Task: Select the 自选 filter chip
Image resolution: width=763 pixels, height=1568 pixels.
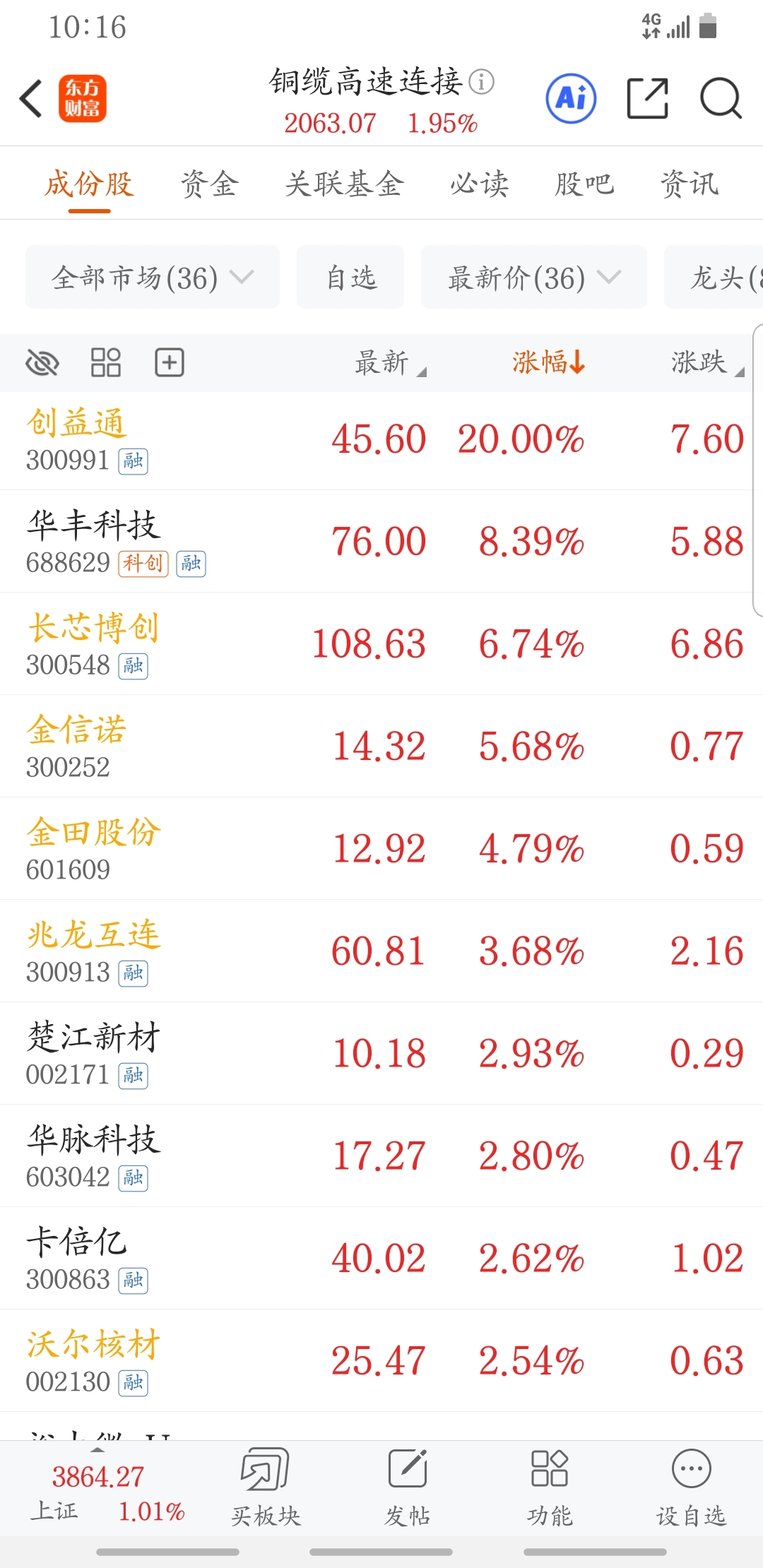Action: point(350,277)
